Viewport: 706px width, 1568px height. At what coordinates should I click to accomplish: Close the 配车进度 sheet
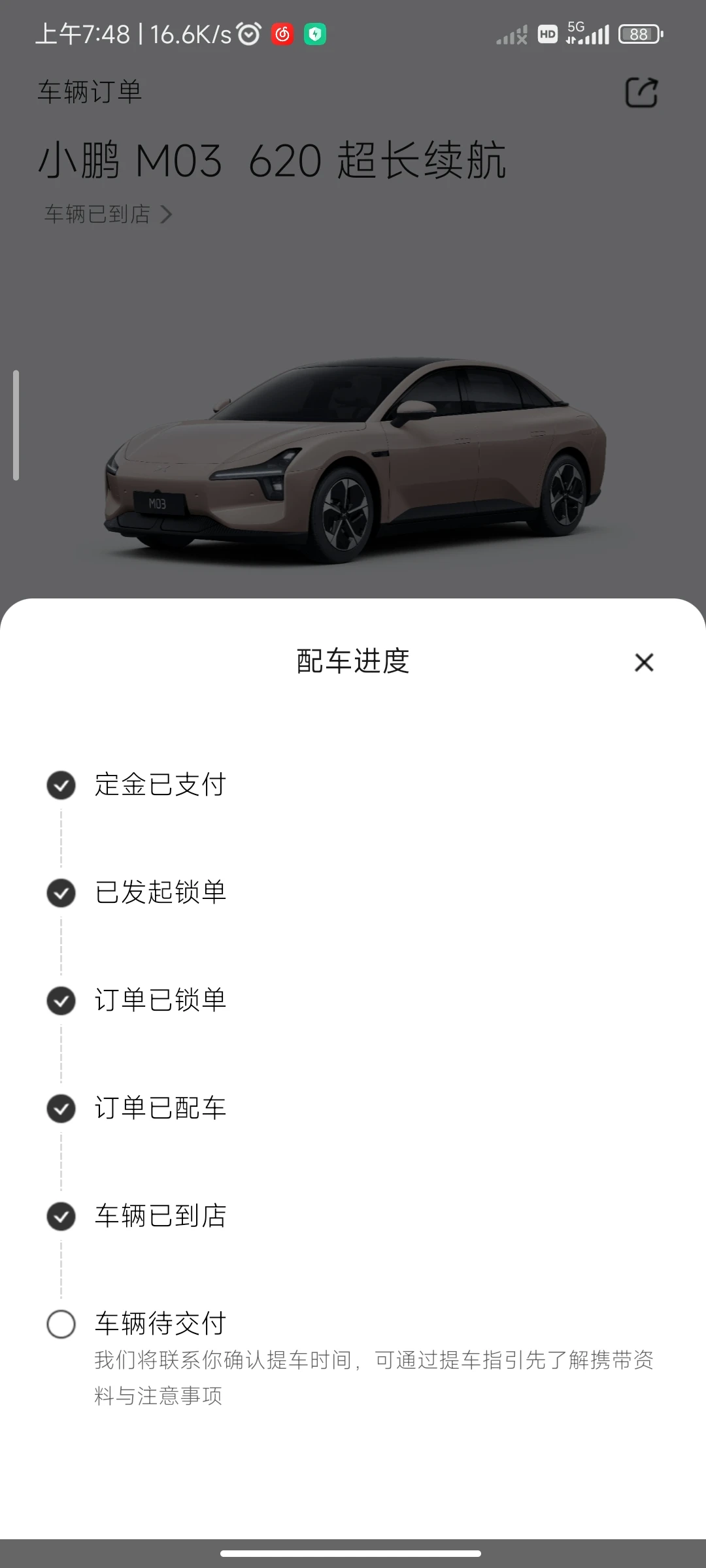644,662
